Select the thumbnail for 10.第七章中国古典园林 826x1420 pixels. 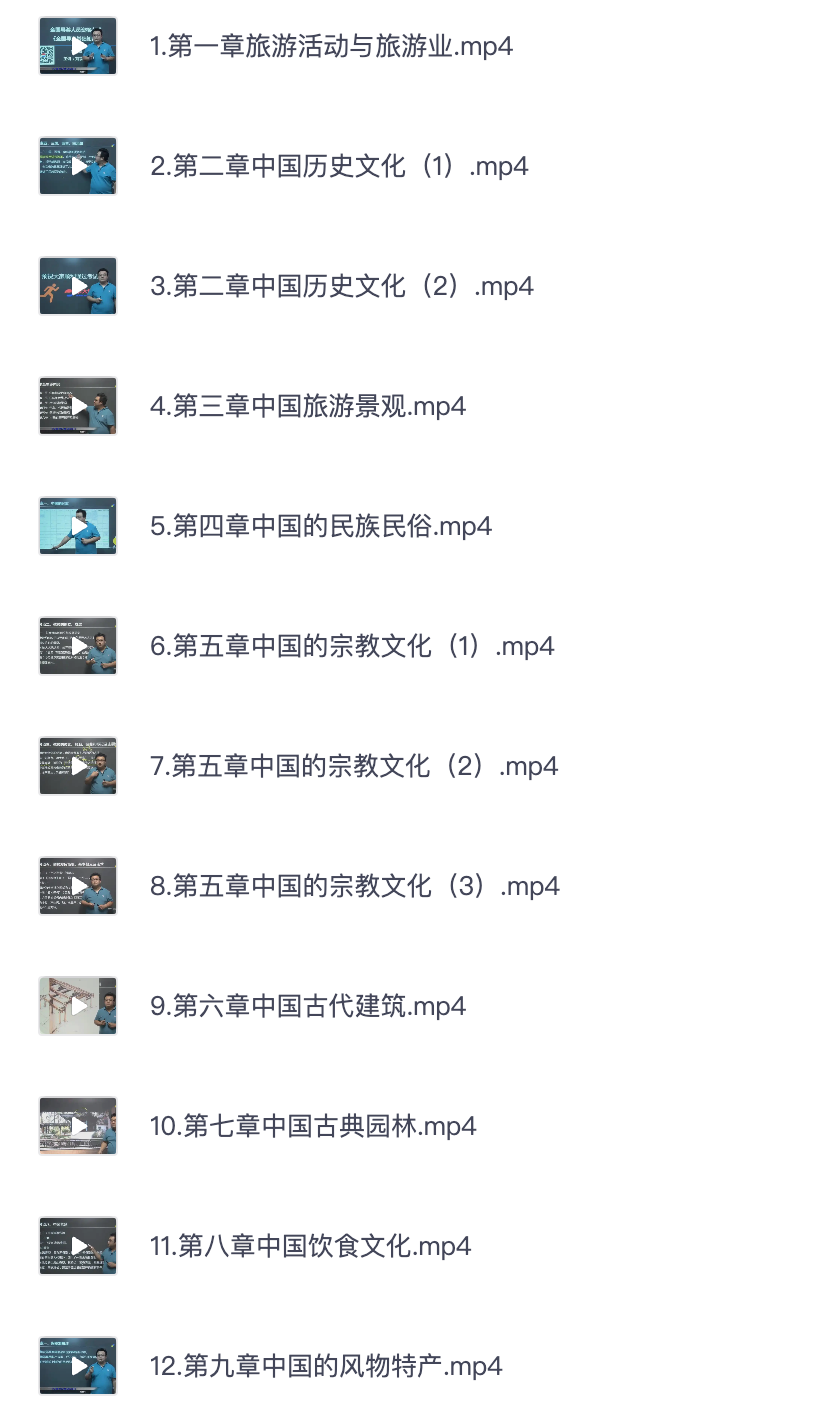point(78,1126)
